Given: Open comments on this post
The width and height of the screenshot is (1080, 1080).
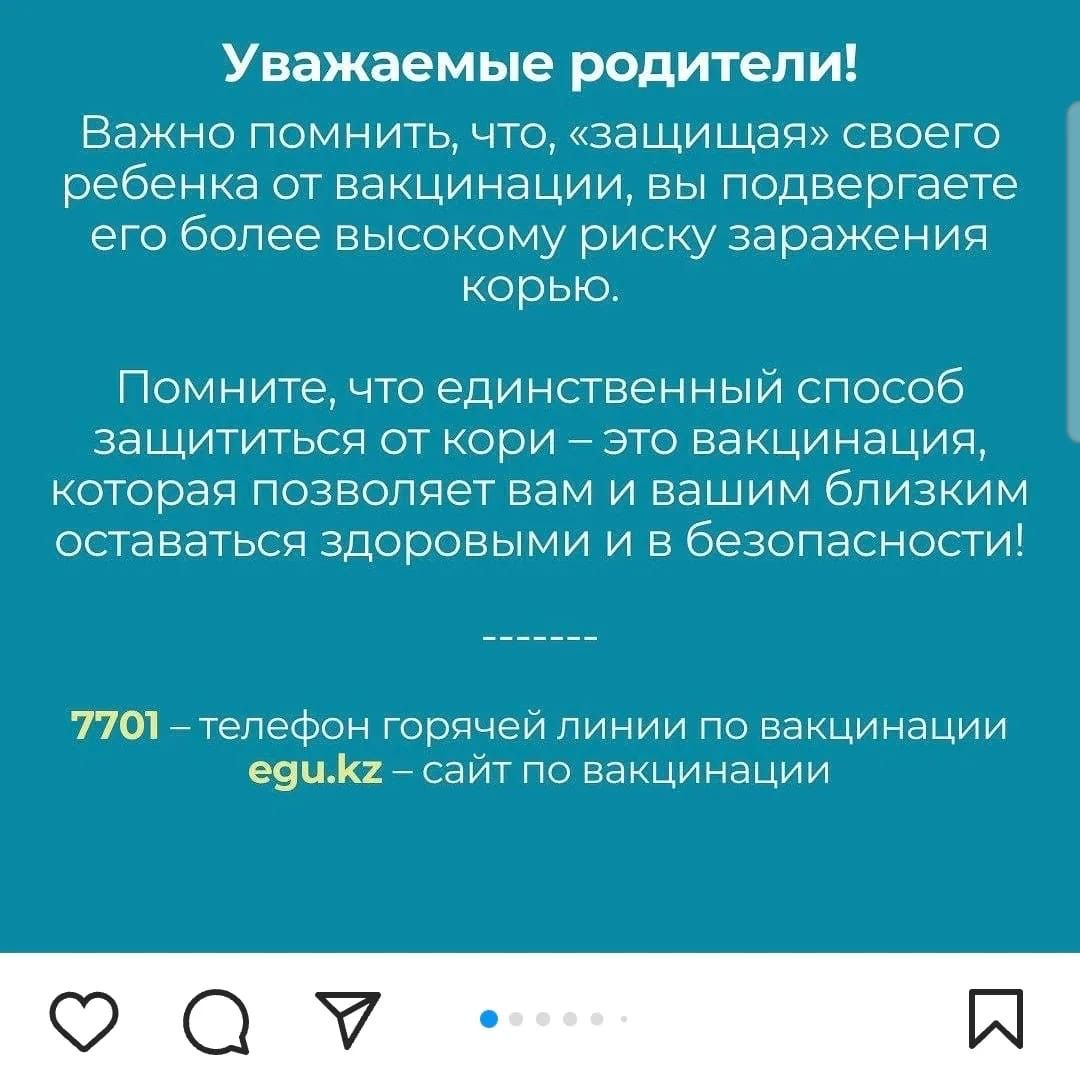Looking at the screenshot, I should [218, 1022].
